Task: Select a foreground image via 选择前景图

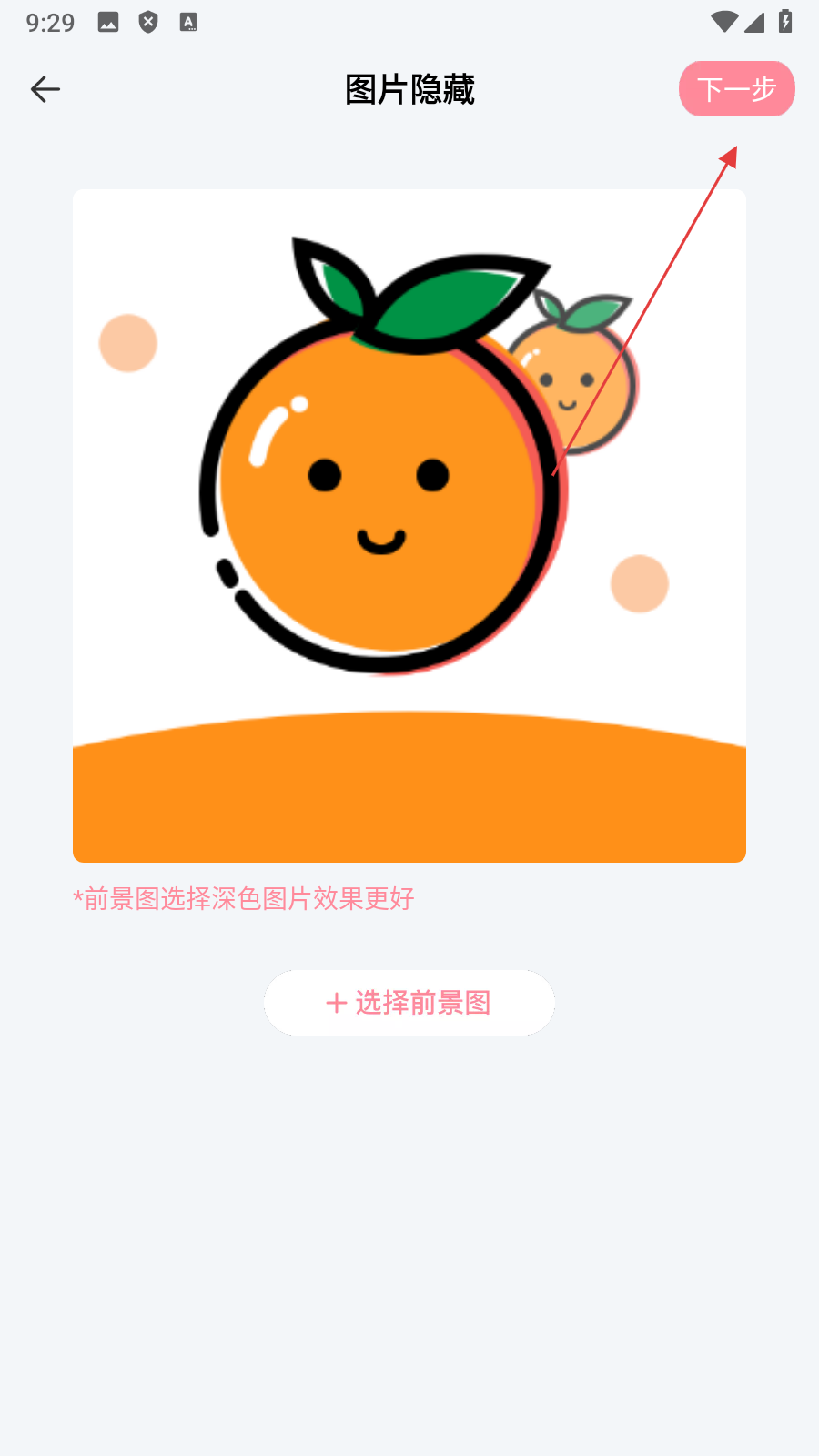Action: pos(409,1003)
